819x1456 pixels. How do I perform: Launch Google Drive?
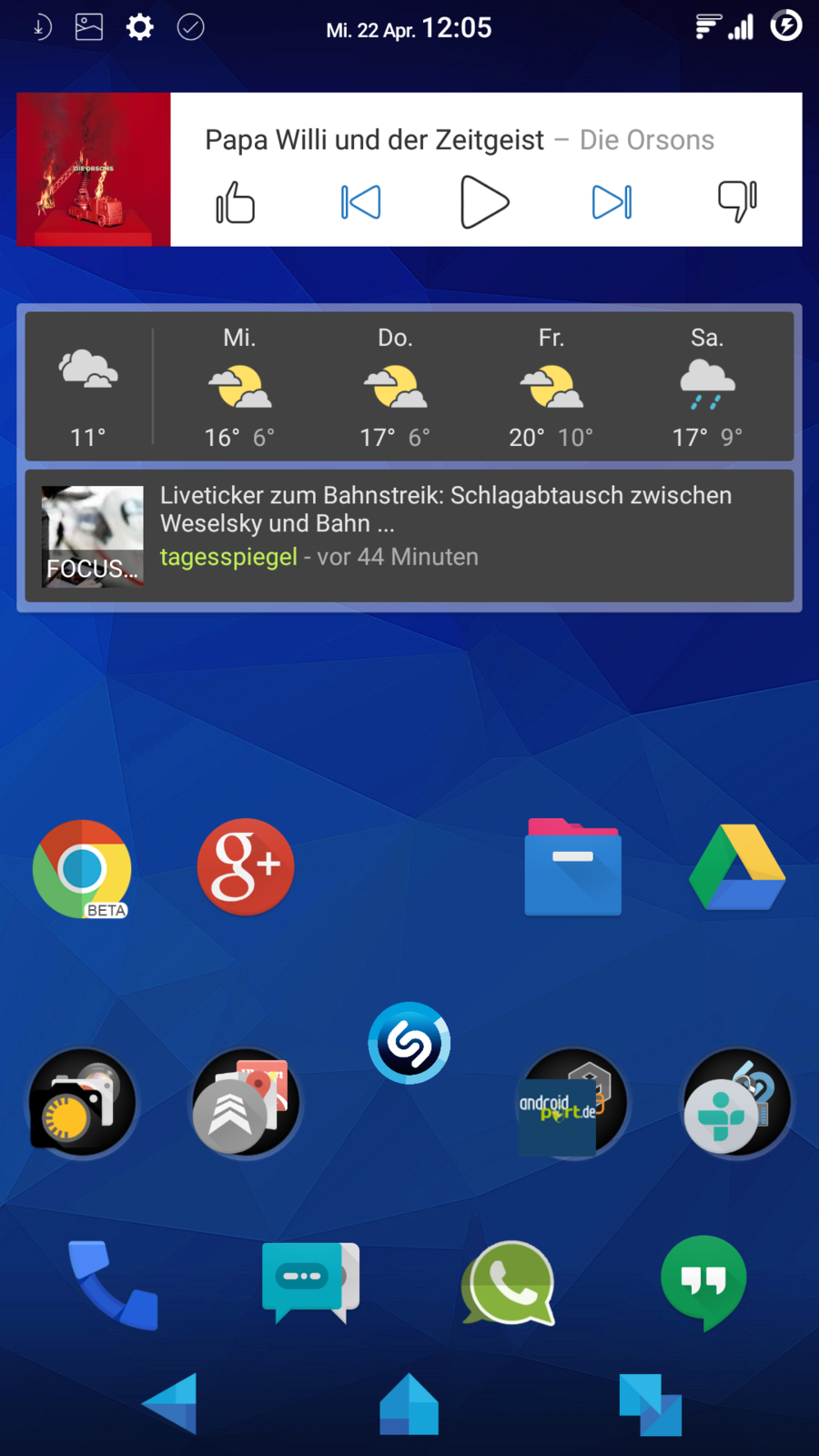pos(737,867)
